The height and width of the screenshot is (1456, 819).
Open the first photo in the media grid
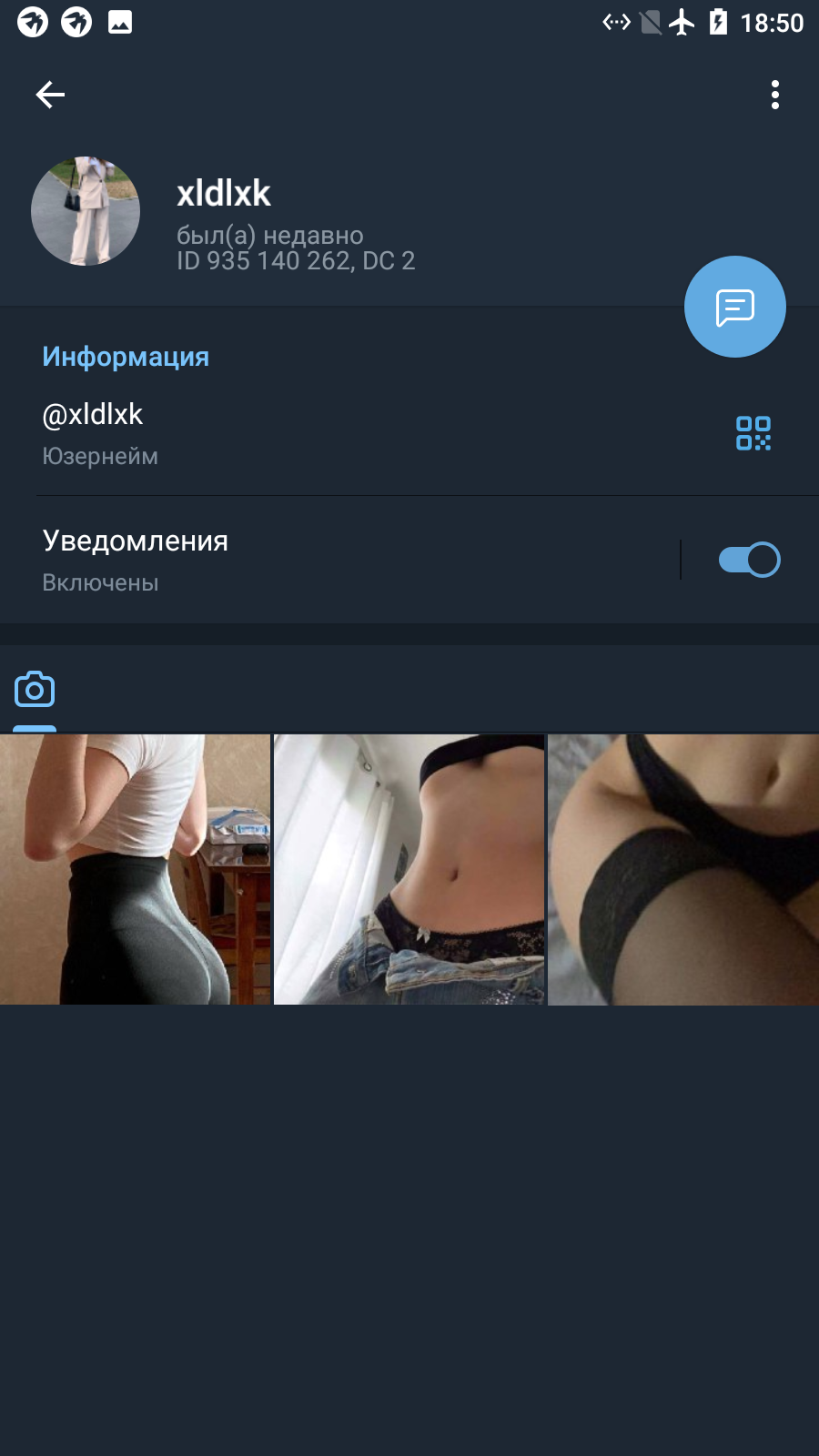click(x=135, y=870)
